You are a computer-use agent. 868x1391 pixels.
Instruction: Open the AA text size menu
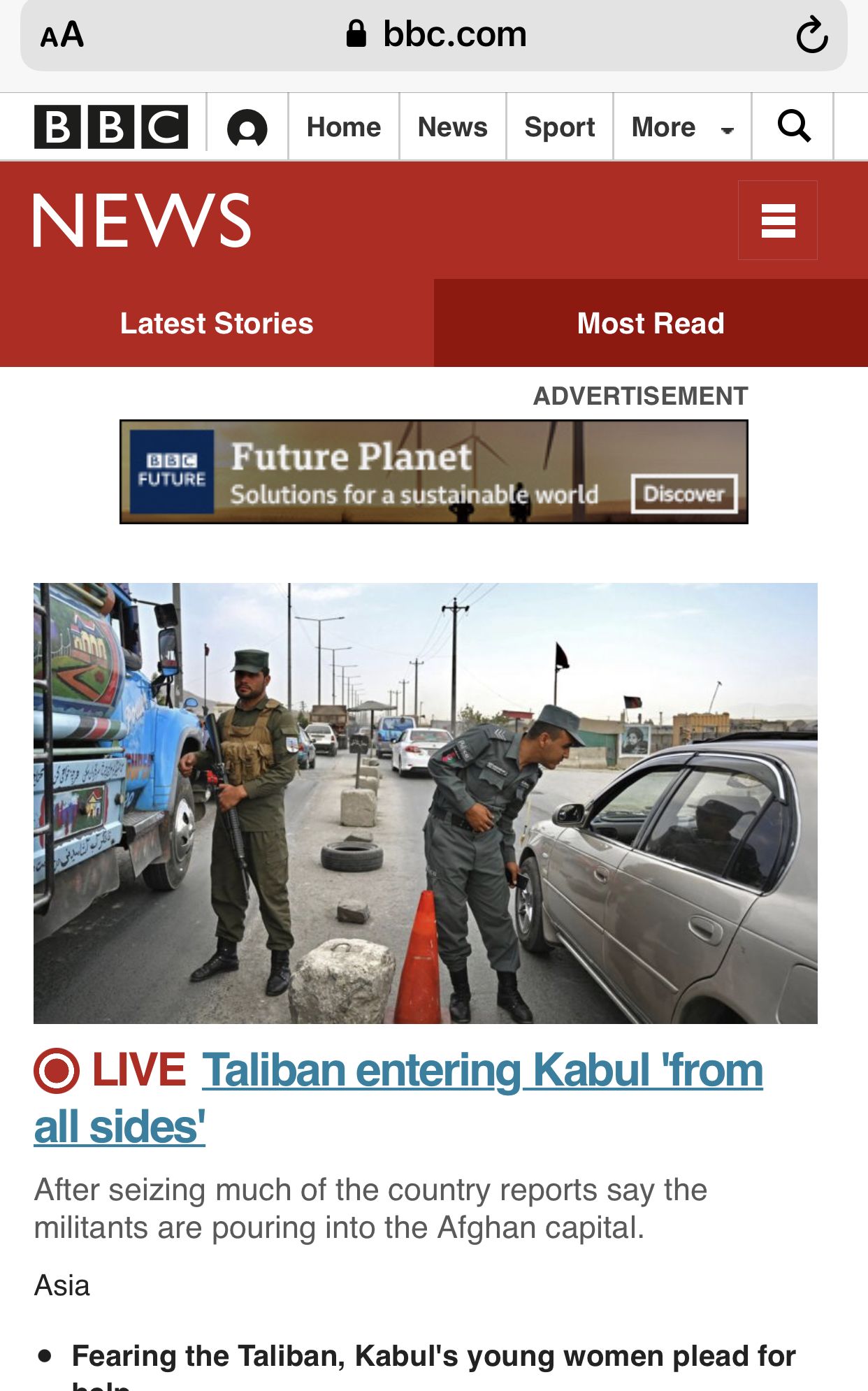(x=62, y=35)
